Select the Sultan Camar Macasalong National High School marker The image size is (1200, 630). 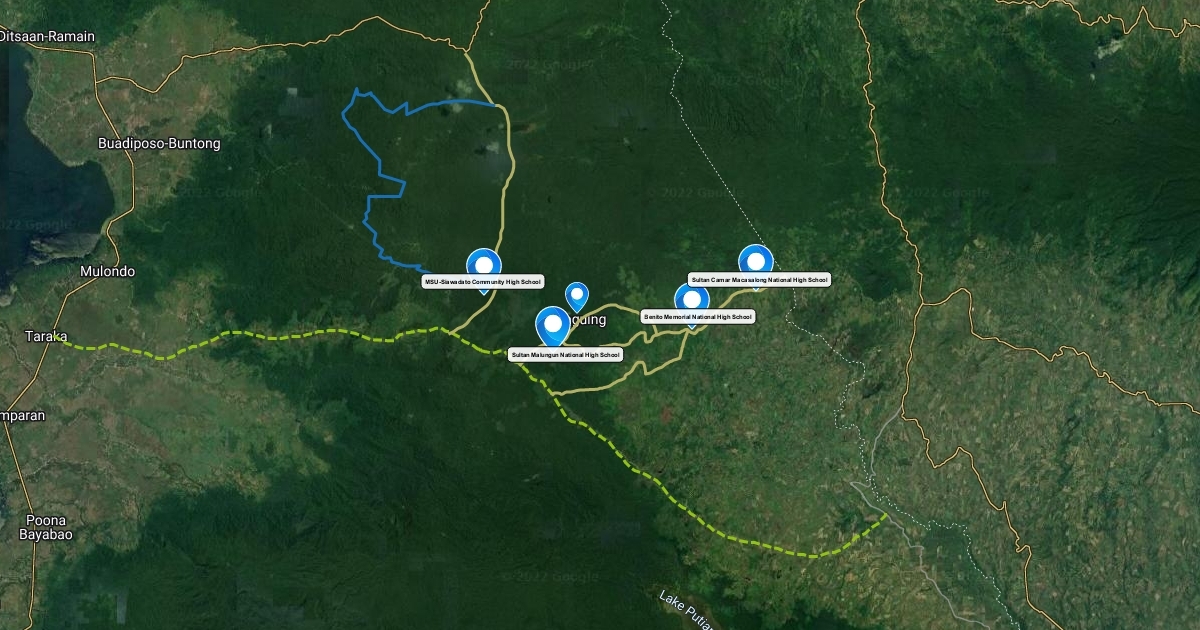(x=756, y=260)
